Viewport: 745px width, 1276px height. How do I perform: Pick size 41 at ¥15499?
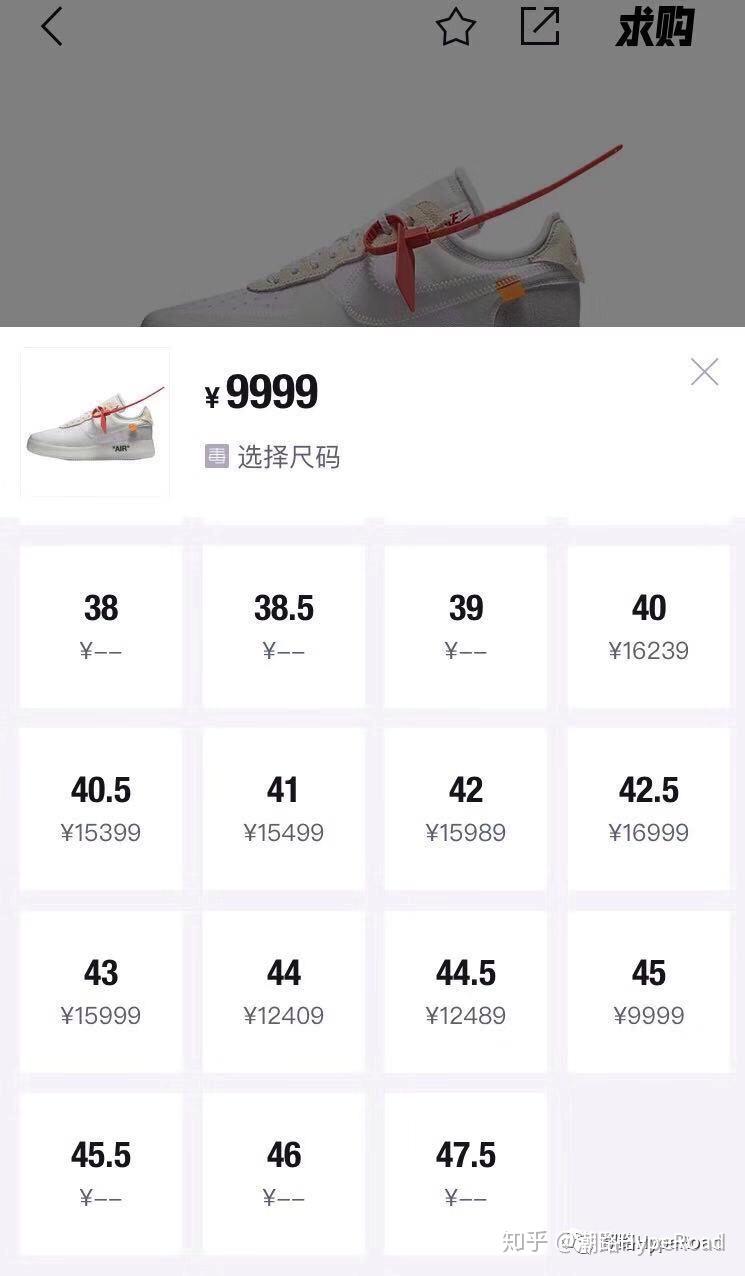[x=284, y=809]
